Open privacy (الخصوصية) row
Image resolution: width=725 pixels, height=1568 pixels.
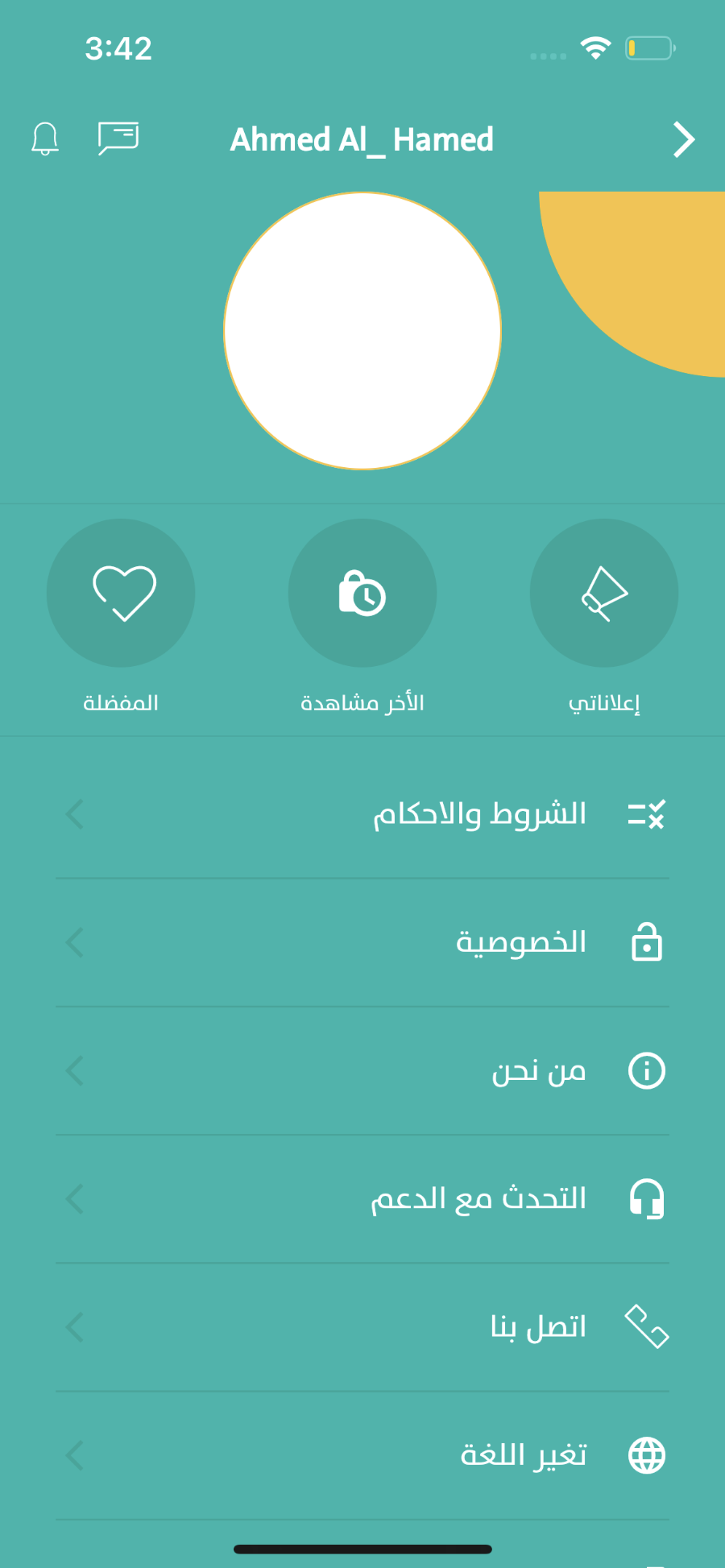(362, 942)
